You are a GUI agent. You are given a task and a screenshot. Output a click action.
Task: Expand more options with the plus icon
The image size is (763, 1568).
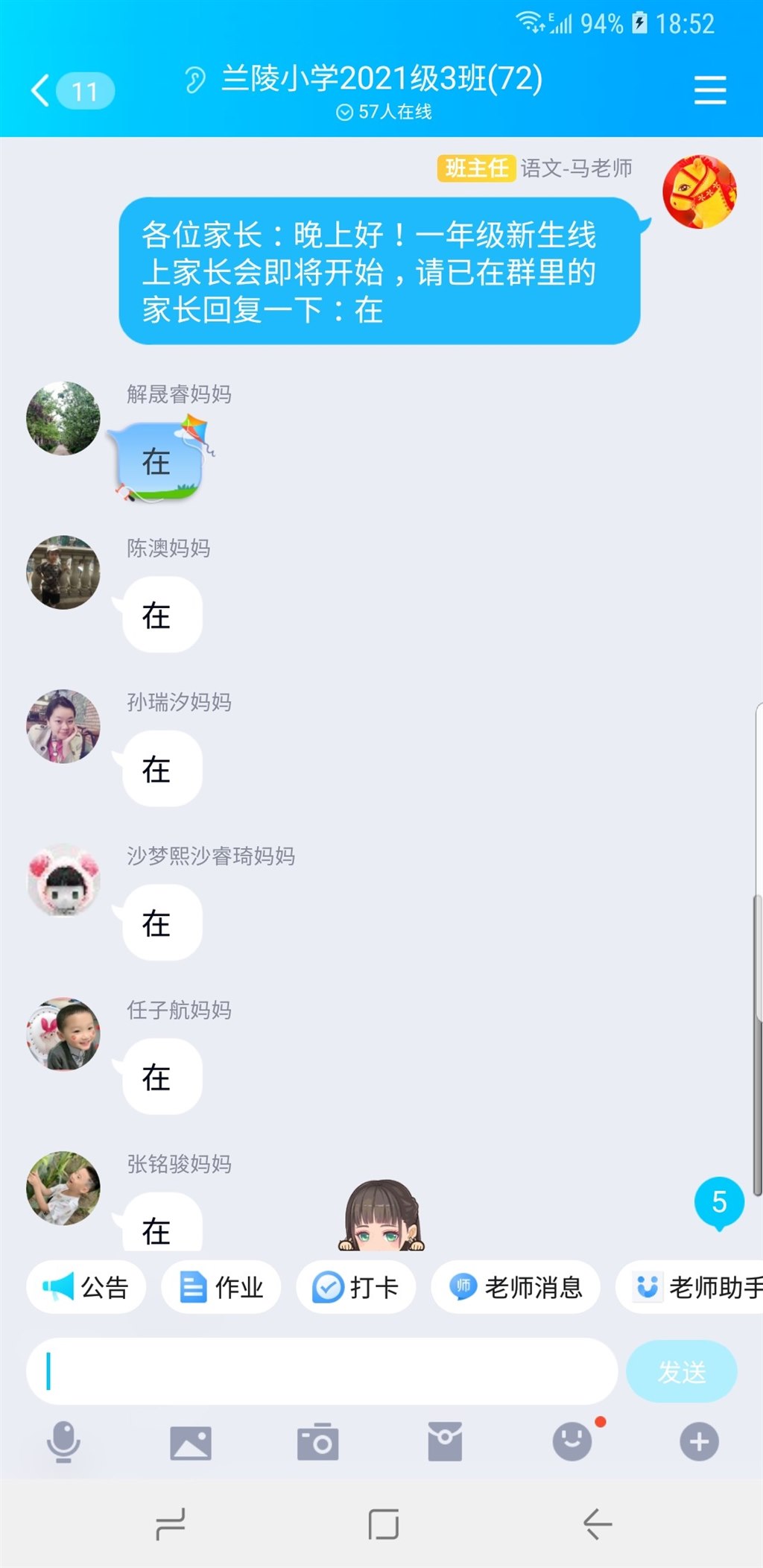click(x=699, y=1442)
